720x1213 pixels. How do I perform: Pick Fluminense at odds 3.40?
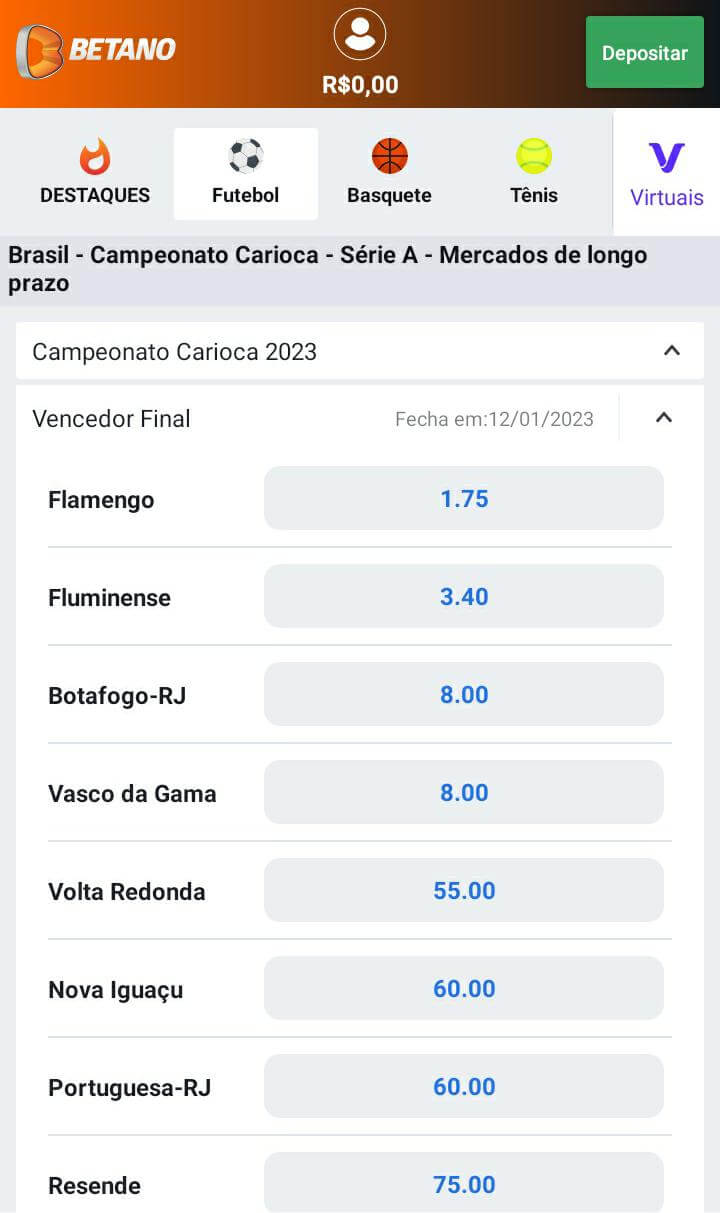pos(464,596)
